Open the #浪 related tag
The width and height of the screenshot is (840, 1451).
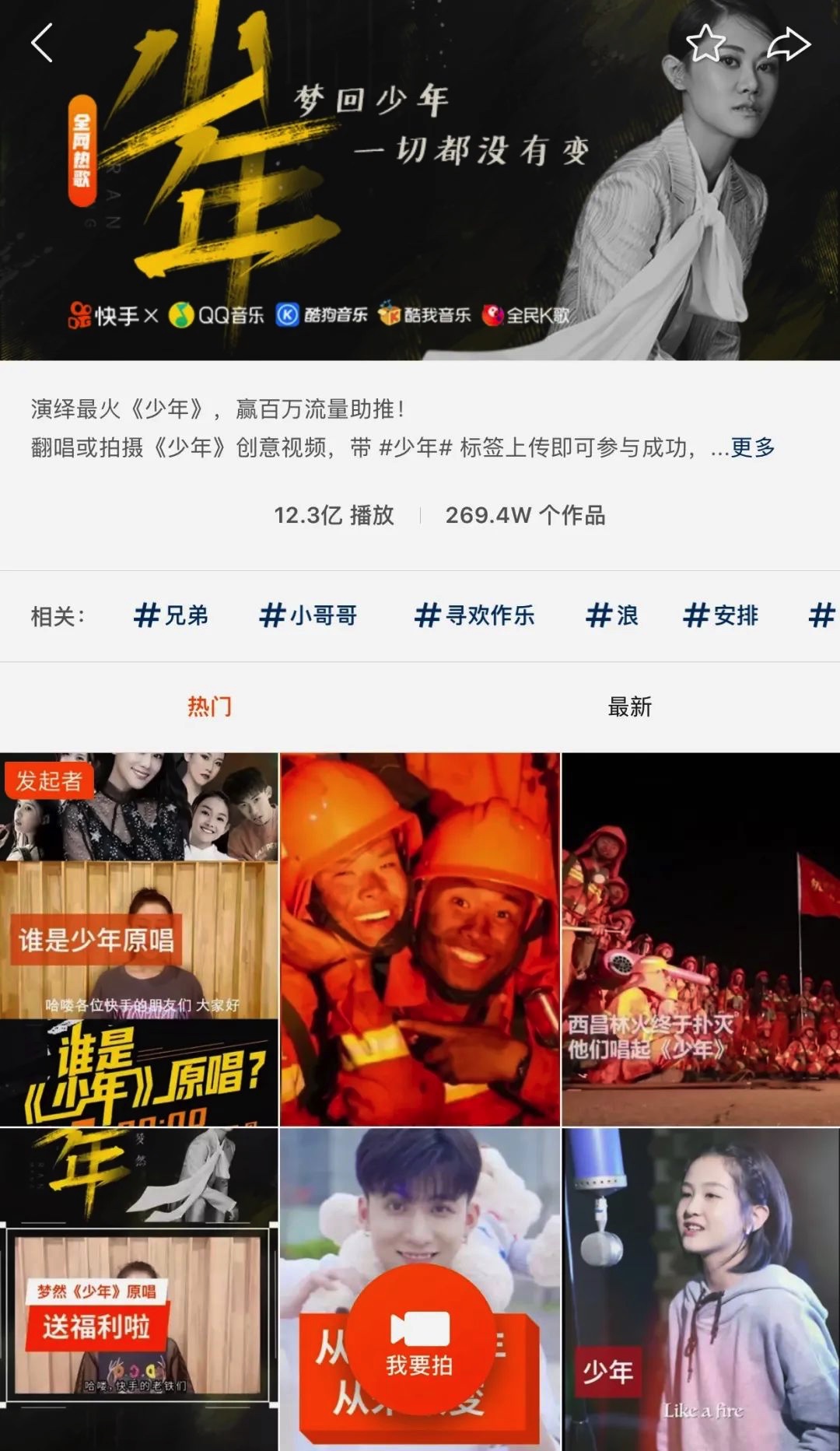[612, 615]
